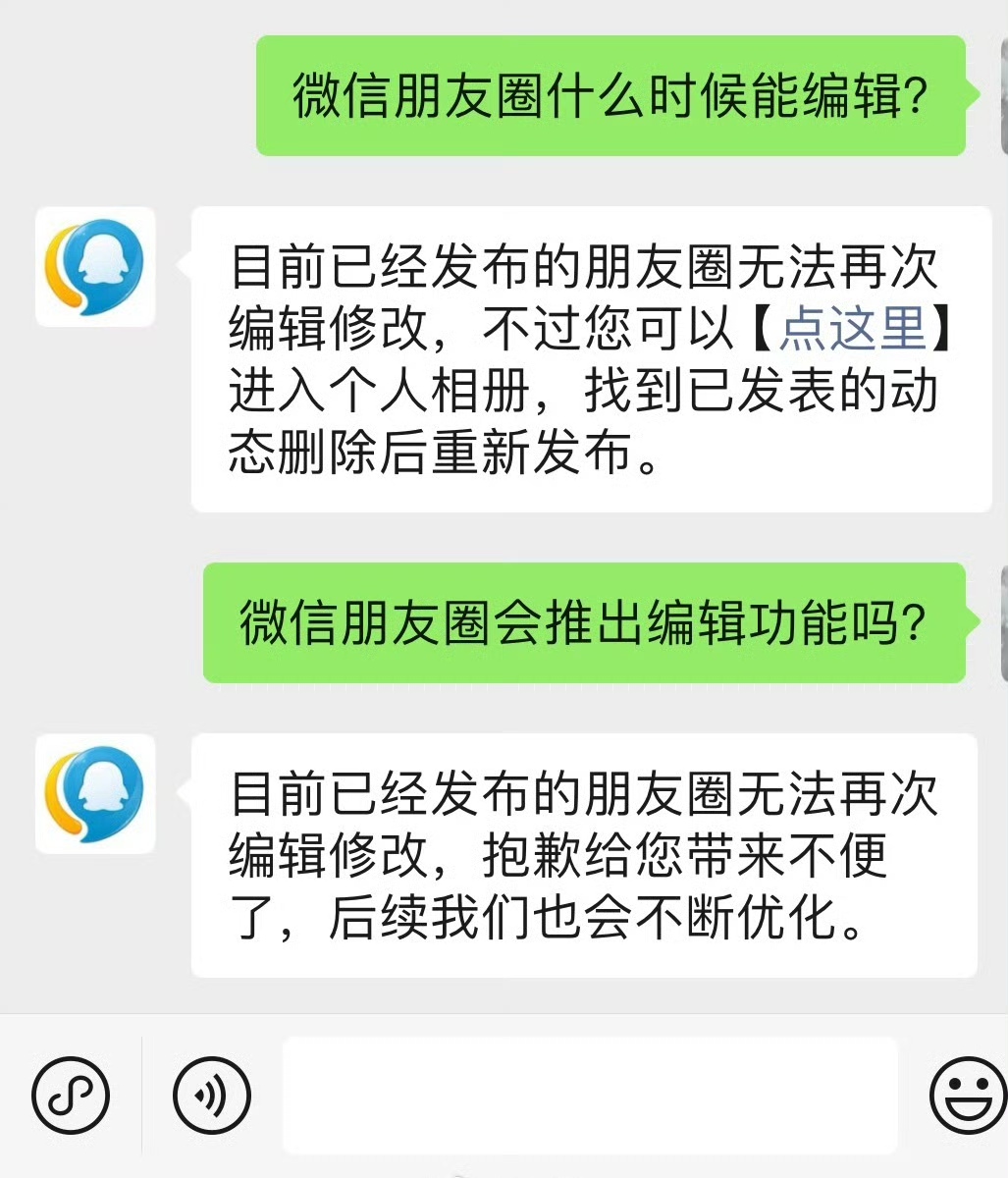
Task: Click the QQ customer service avatar on top reply
Action: pos(94,267)
